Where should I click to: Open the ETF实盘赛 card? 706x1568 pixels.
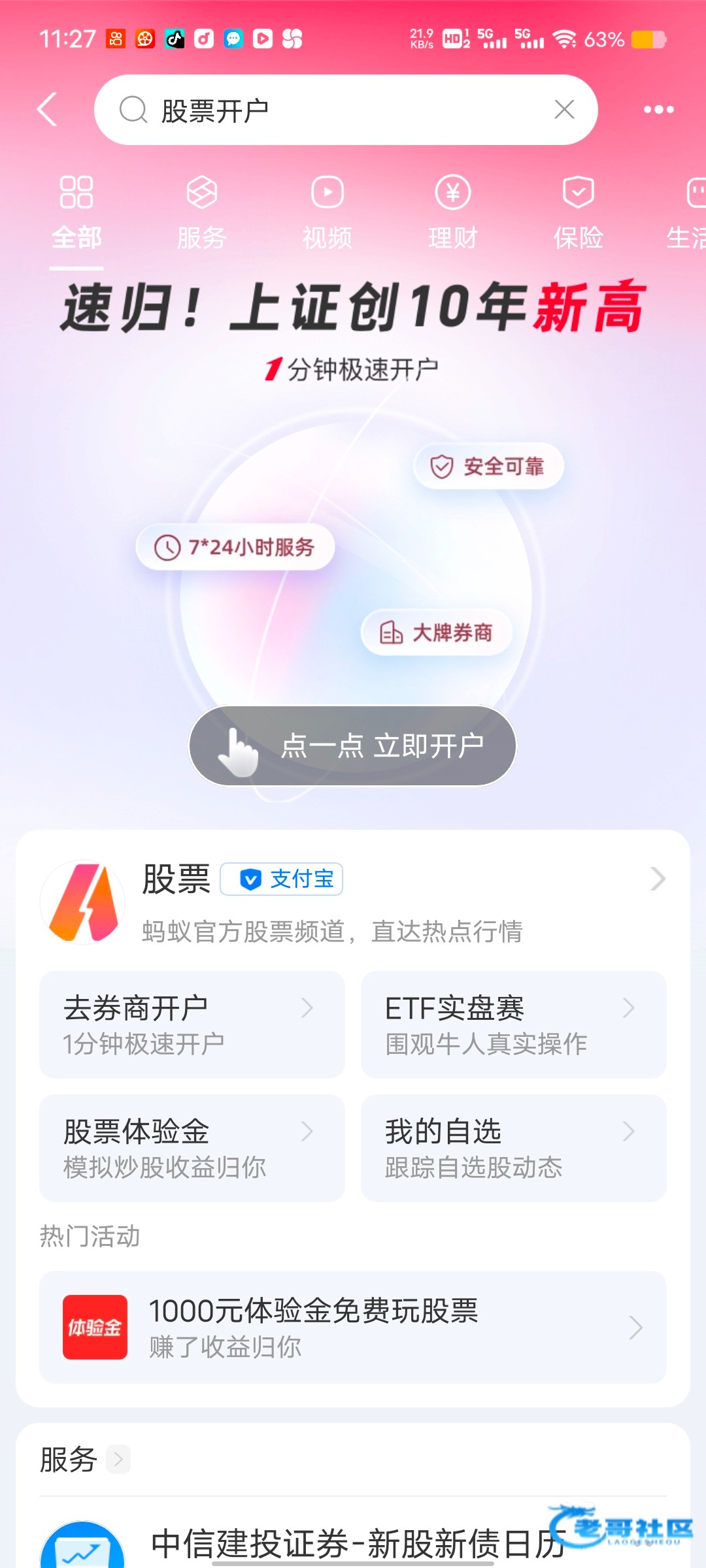tap(513, 1024)
